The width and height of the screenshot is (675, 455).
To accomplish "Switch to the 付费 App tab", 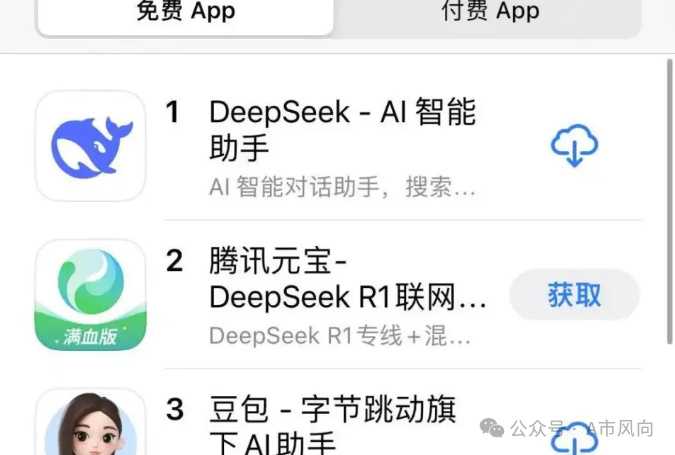I will 490,13.
